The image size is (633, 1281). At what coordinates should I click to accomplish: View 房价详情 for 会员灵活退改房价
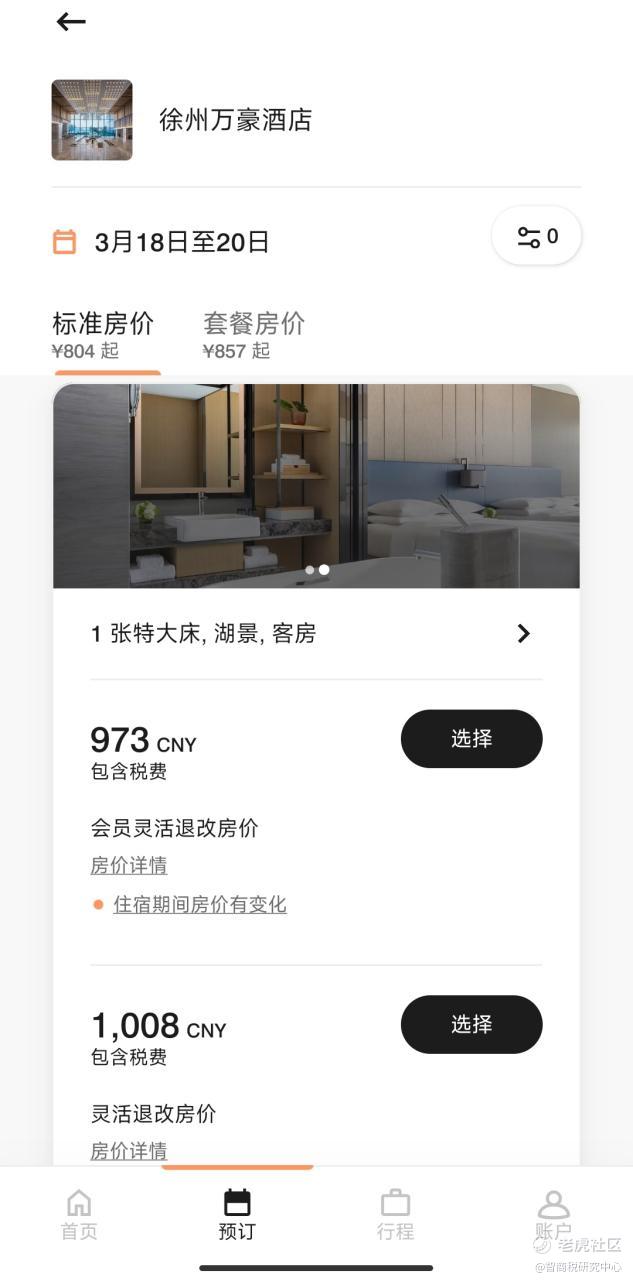click(129, 865)
